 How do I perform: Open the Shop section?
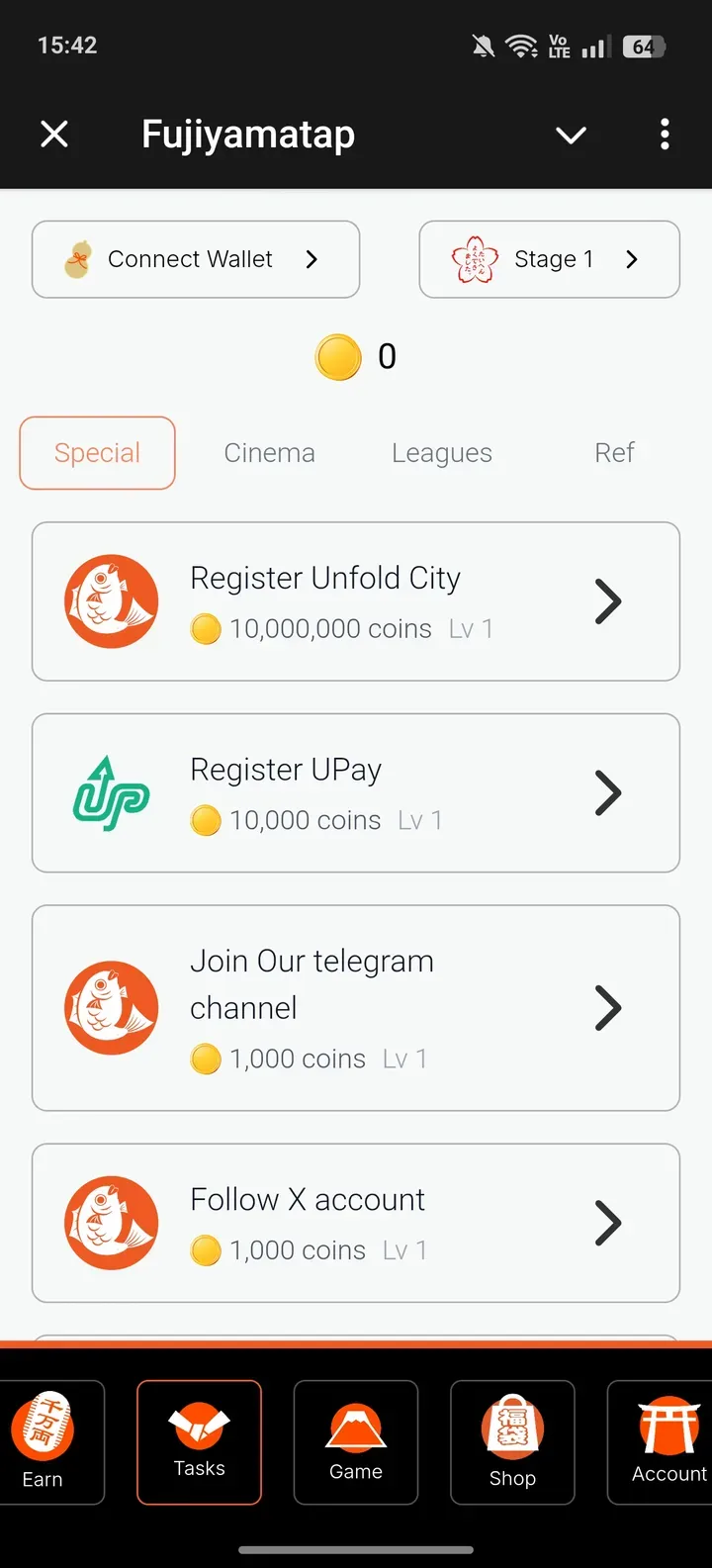tap(512, 1441)
